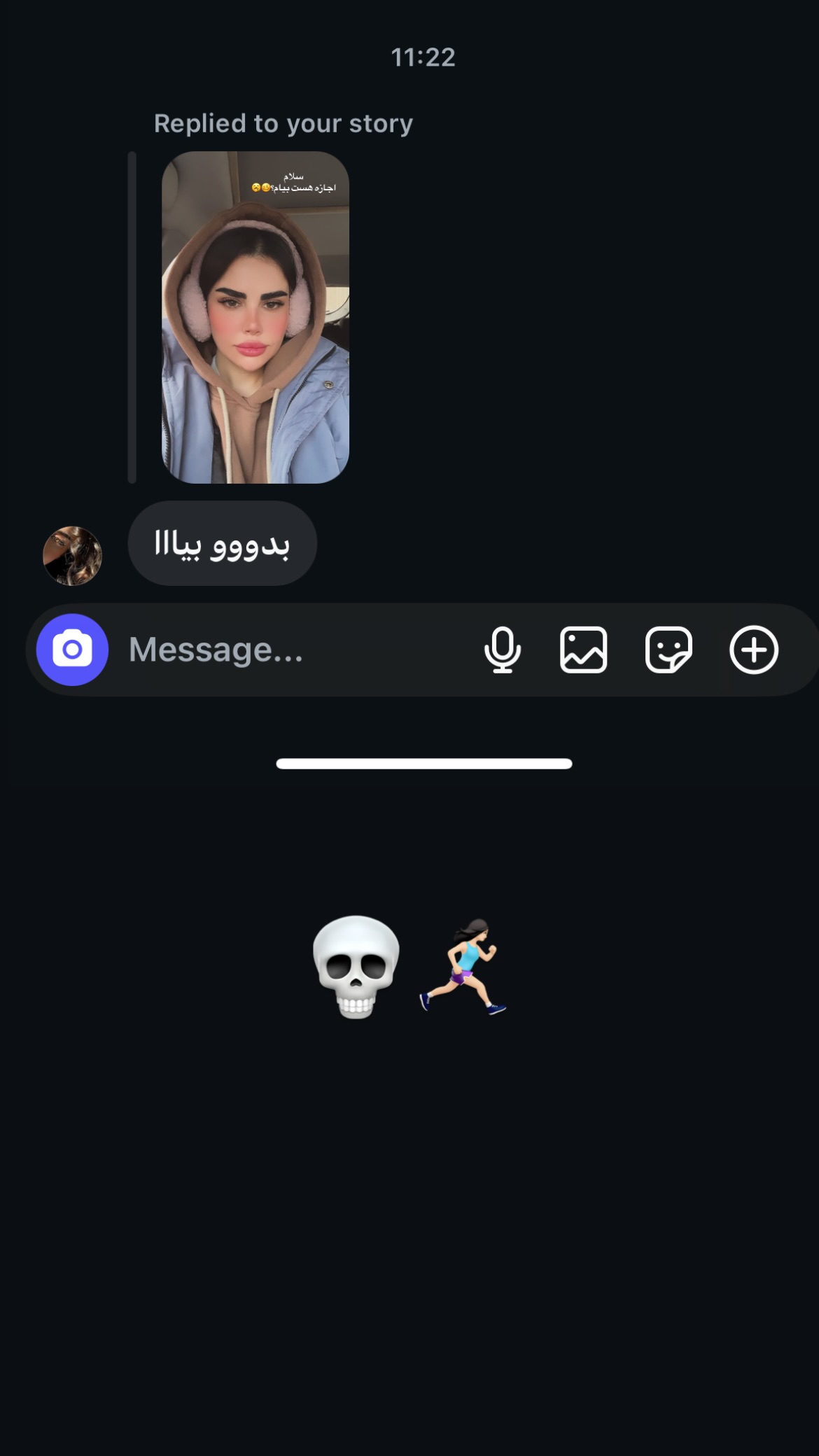Open the camera from the message bar
Screen dimensions: 819x1456
(x=72, y=650)
